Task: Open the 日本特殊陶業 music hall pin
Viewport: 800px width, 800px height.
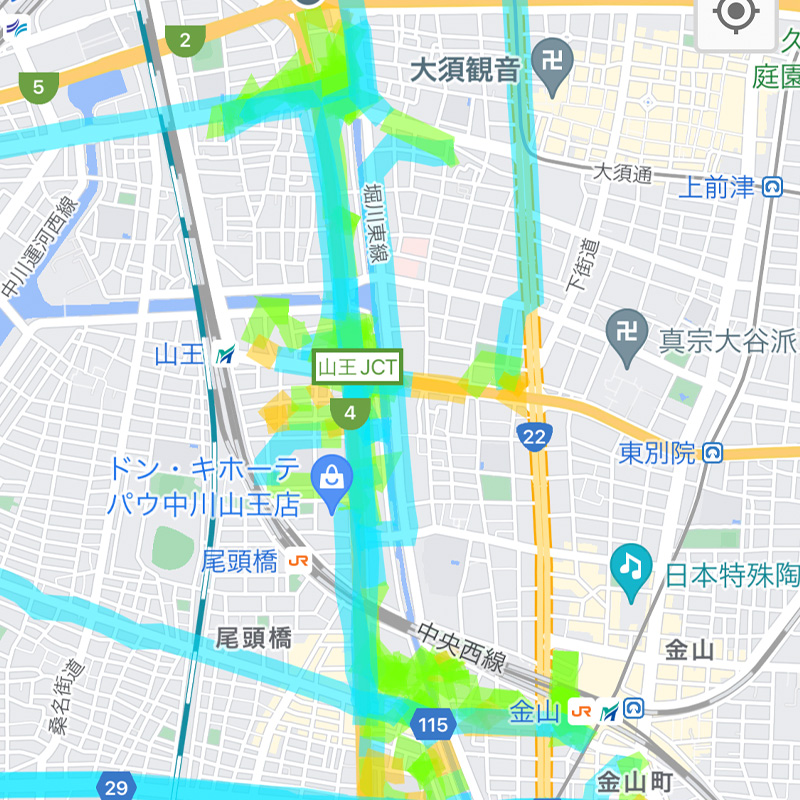Action: pyautogui.click(x=631, y=566)
